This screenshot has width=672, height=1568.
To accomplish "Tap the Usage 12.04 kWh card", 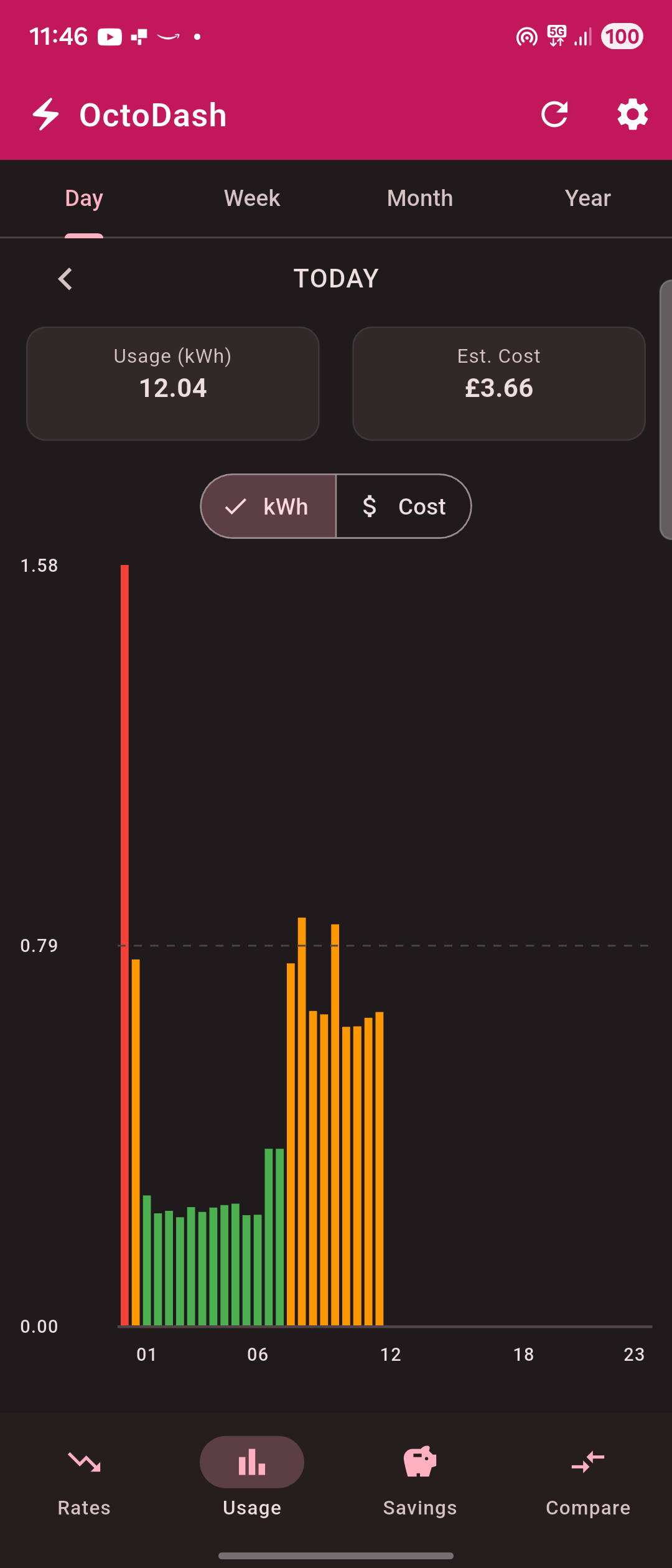I will point(172,382).
